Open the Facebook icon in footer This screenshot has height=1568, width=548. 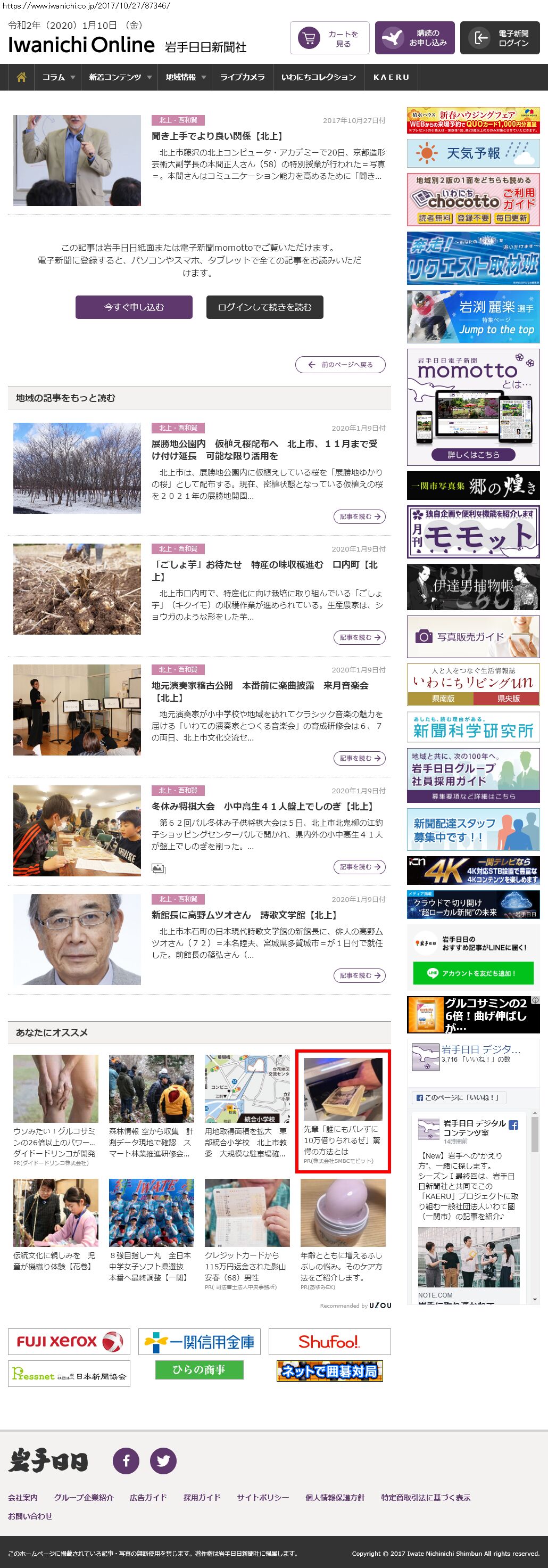126,1461
